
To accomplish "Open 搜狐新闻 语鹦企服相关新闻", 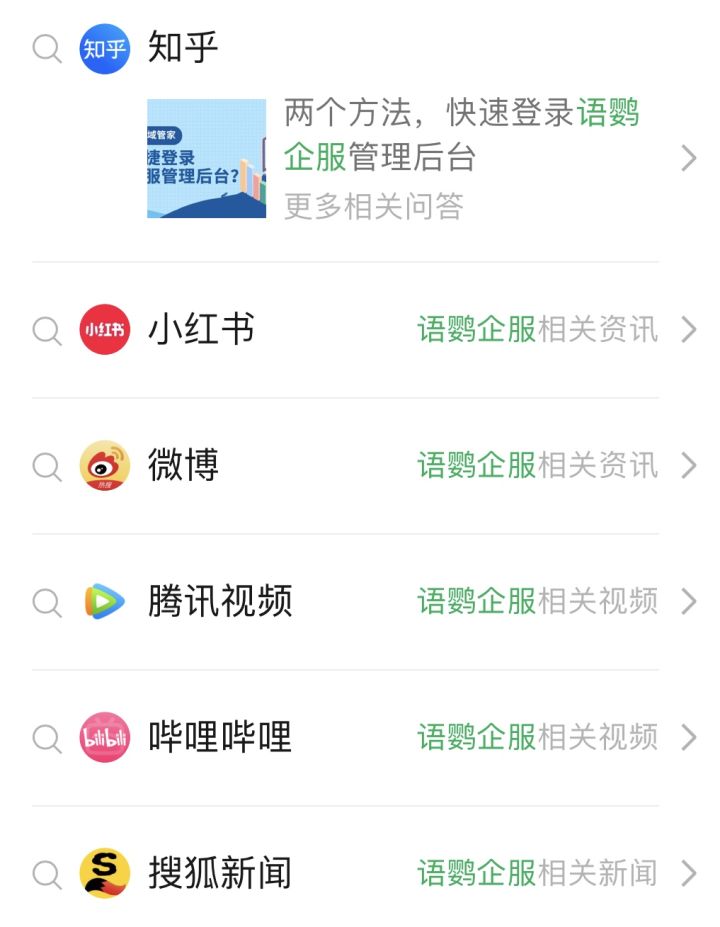I will pyautogui.click(x=537, y=874).
